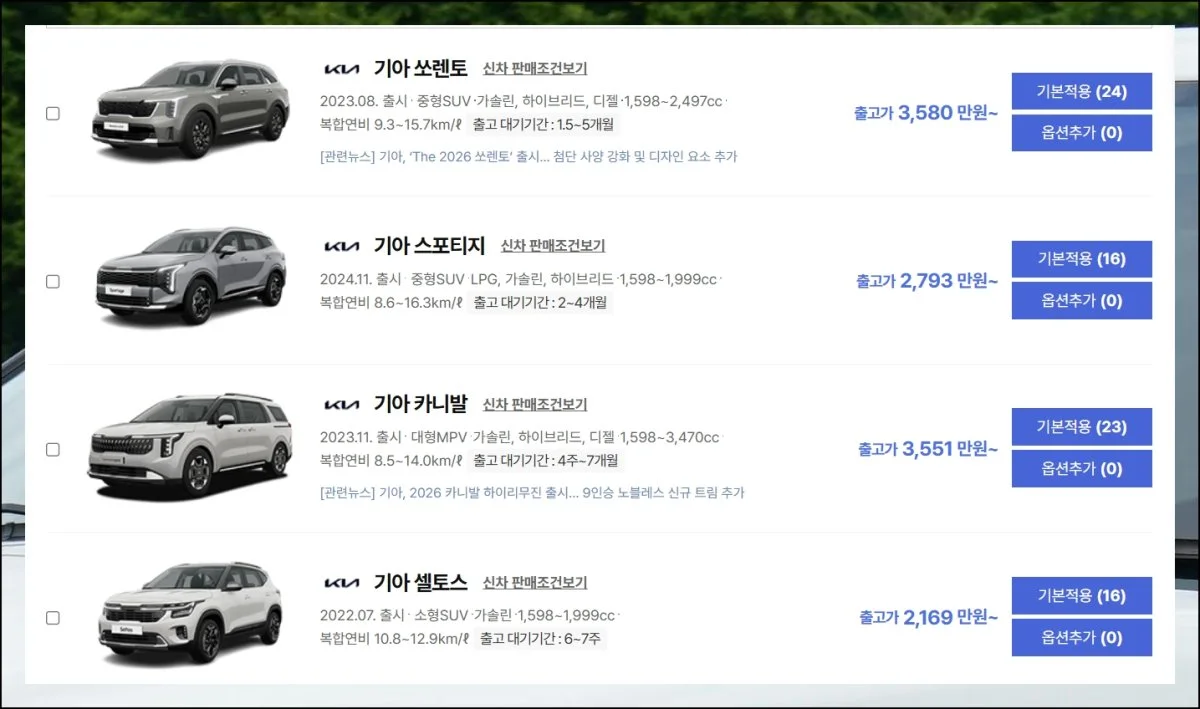Open 신차 판매조건보기 for 기아 쏘렌토
The height and width of the screenshot is (709, 1200).
point(534,69)
